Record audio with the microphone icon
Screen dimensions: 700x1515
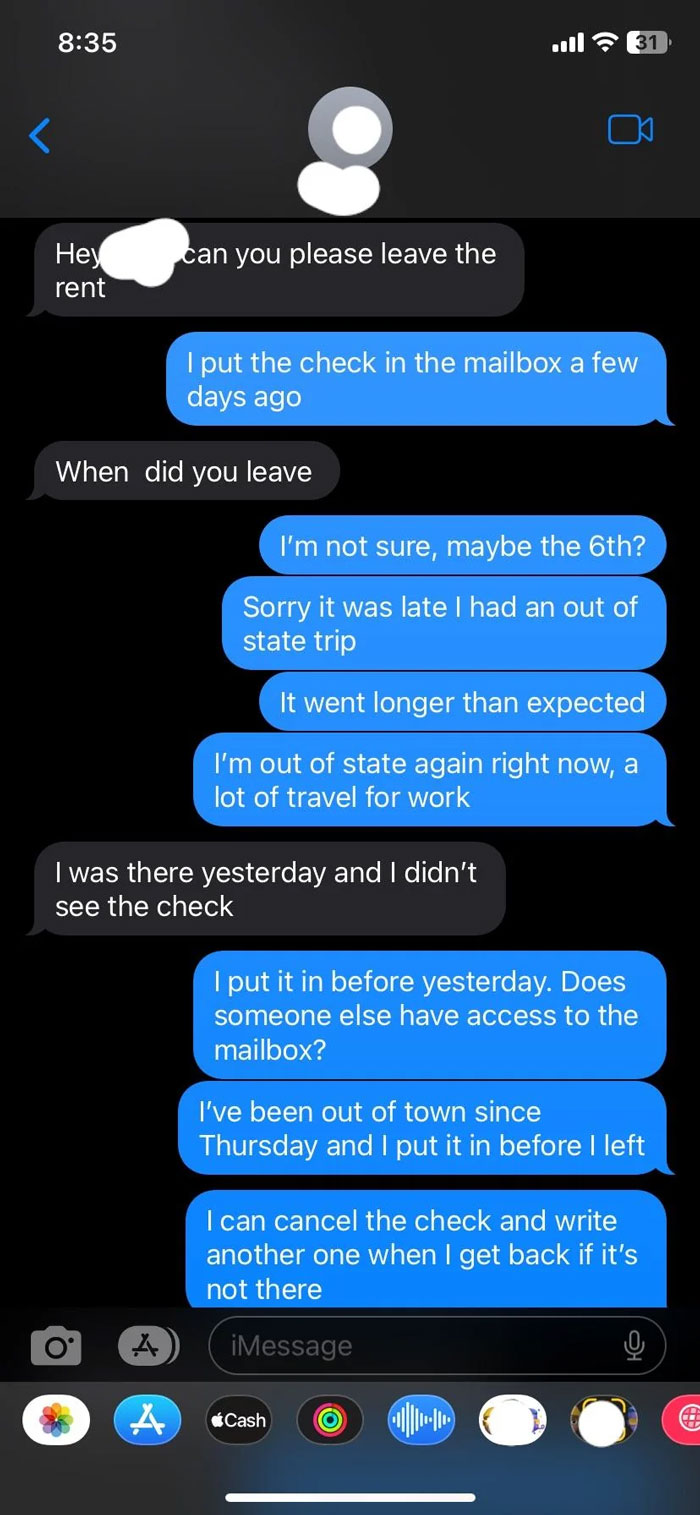[x=633, y=1346]
